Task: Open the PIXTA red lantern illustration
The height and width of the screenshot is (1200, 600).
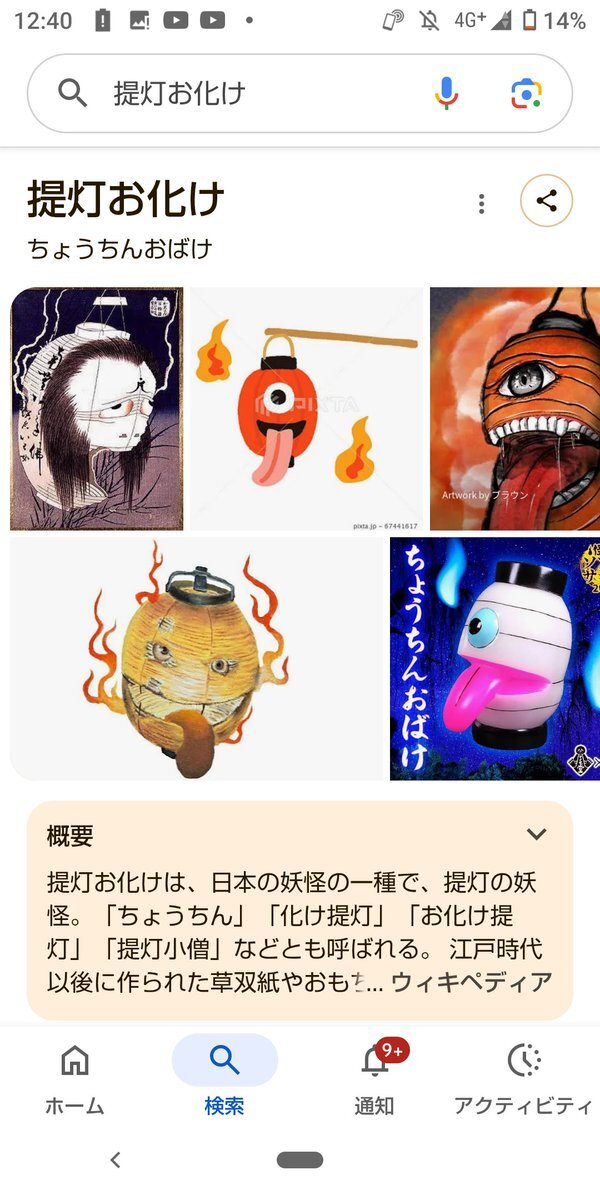Action: (x=306, y=408)
